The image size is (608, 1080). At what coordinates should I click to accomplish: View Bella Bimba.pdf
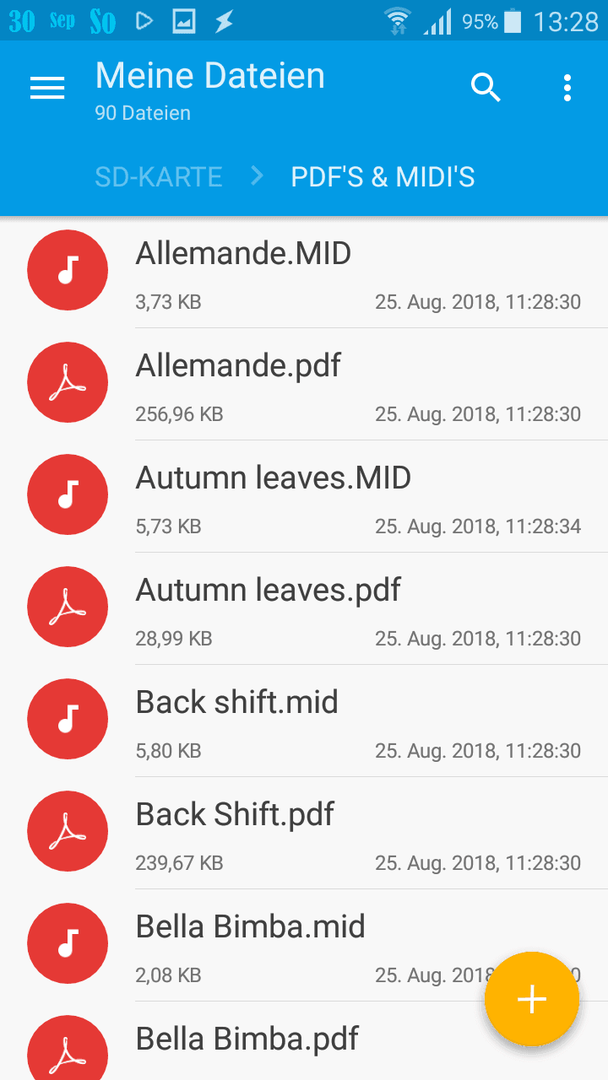(x=304, y=1041)
